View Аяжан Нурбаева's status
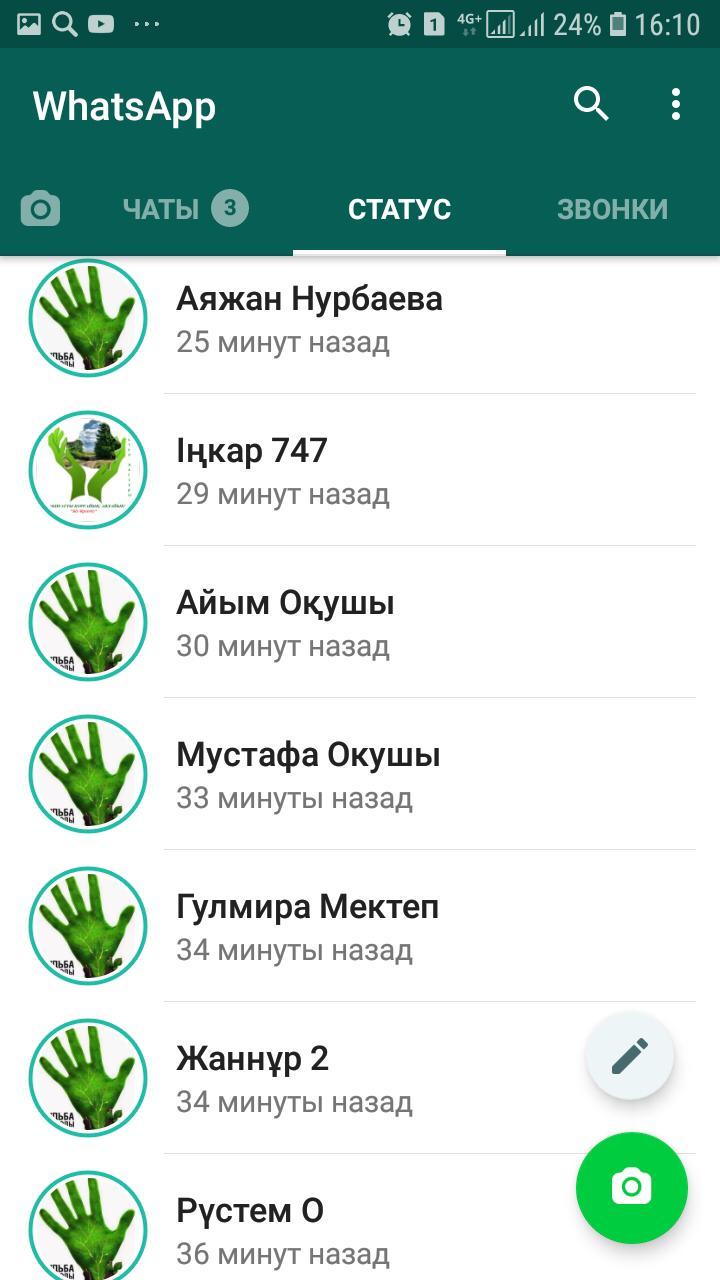The height and width of the screenshot is (1280, 720). tap(360, 318)
